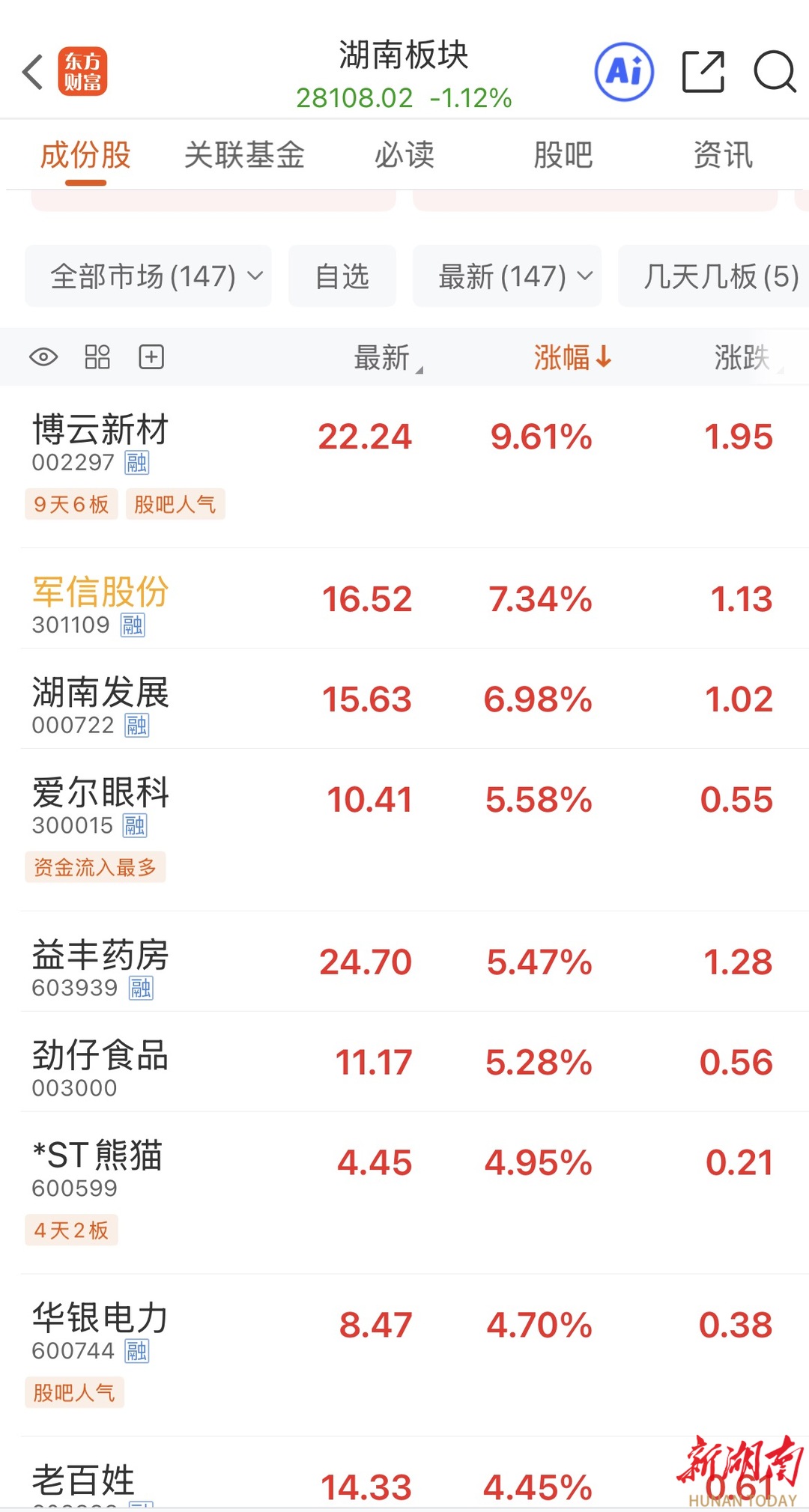The width and height of the screenshot is (809, 1512).
Task: Open the 股吧 tab
Action: pyautogui.click(x=563, y=156)
